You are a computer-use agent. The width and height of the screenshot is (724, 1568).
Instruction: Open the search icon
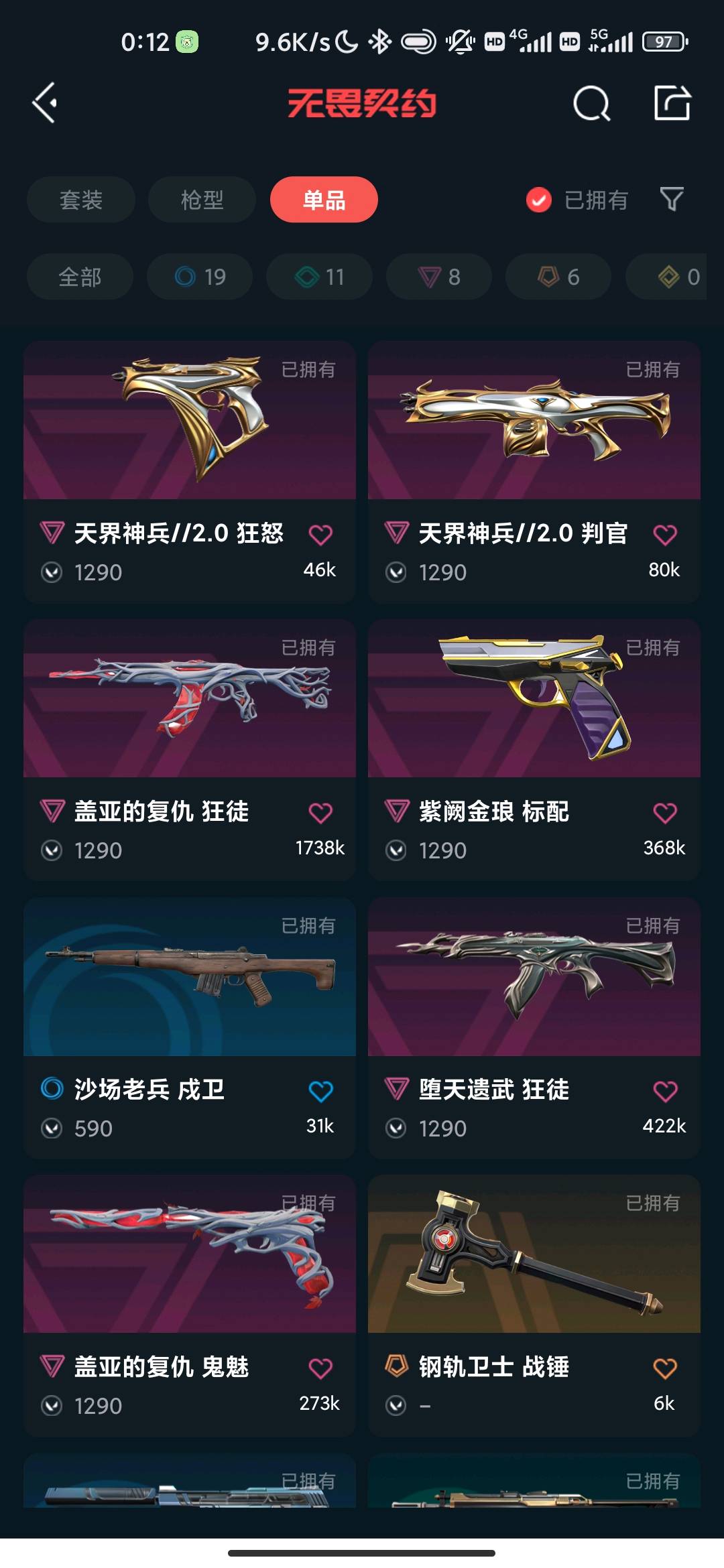(x=591, y=103)
